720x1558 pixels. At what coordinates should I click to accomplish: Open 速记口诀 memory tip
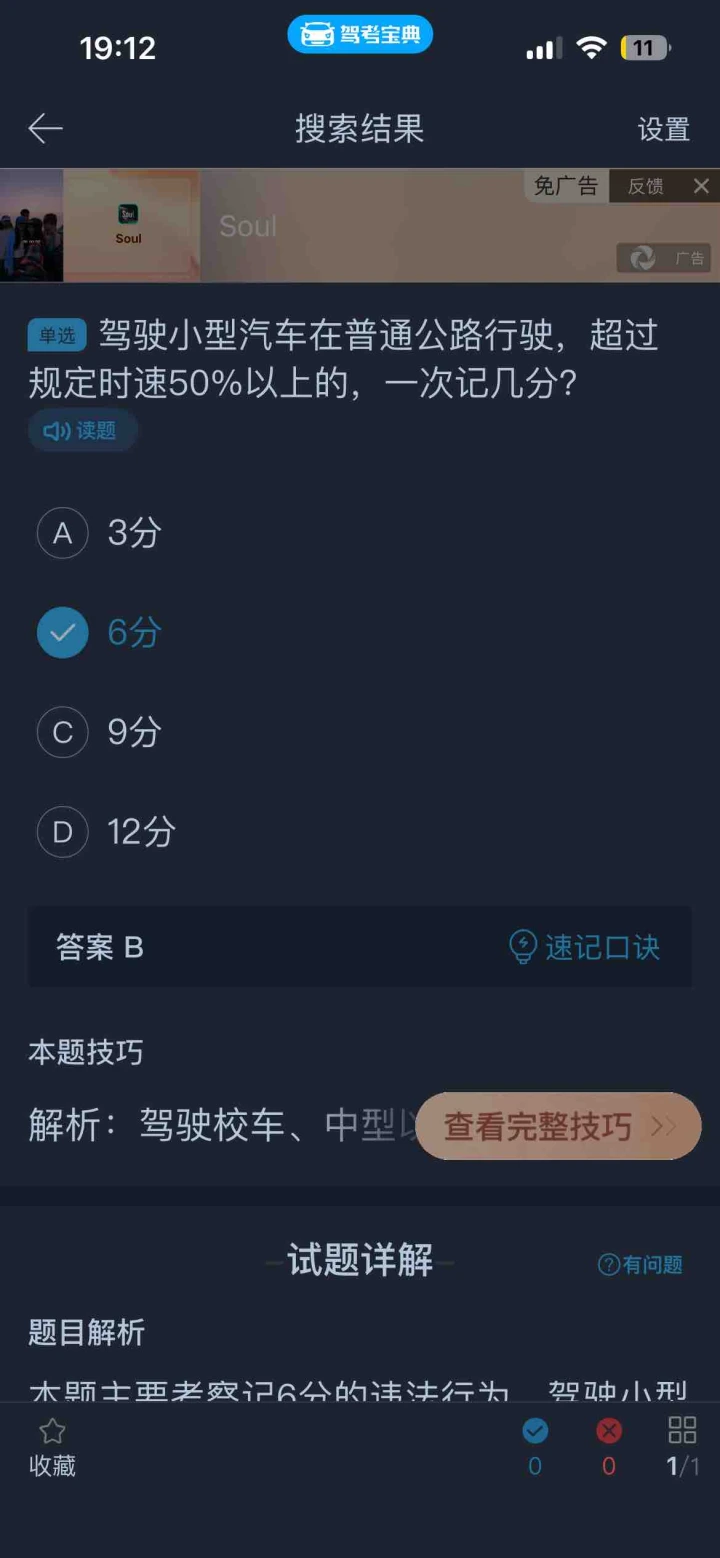point(585,947)
